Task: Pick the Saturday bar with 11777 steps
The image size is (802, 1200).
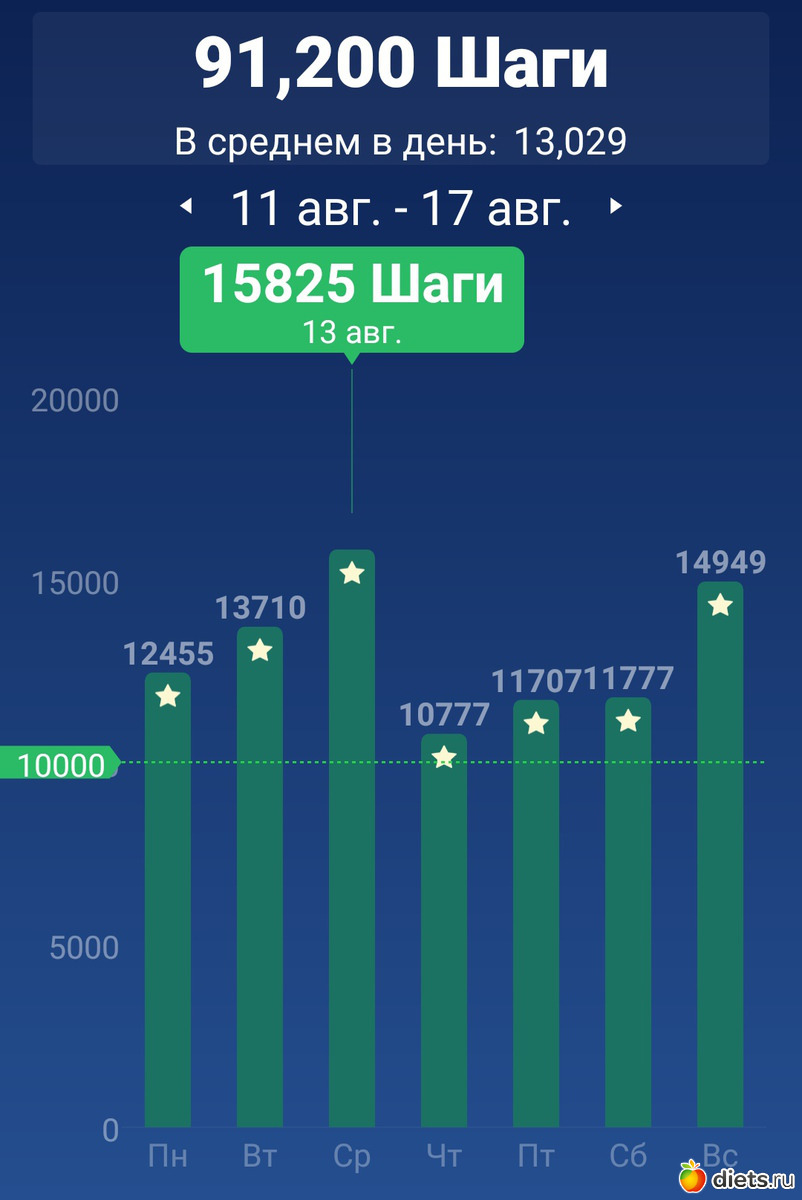Action: pyautogui.click(x=628, y=912)
